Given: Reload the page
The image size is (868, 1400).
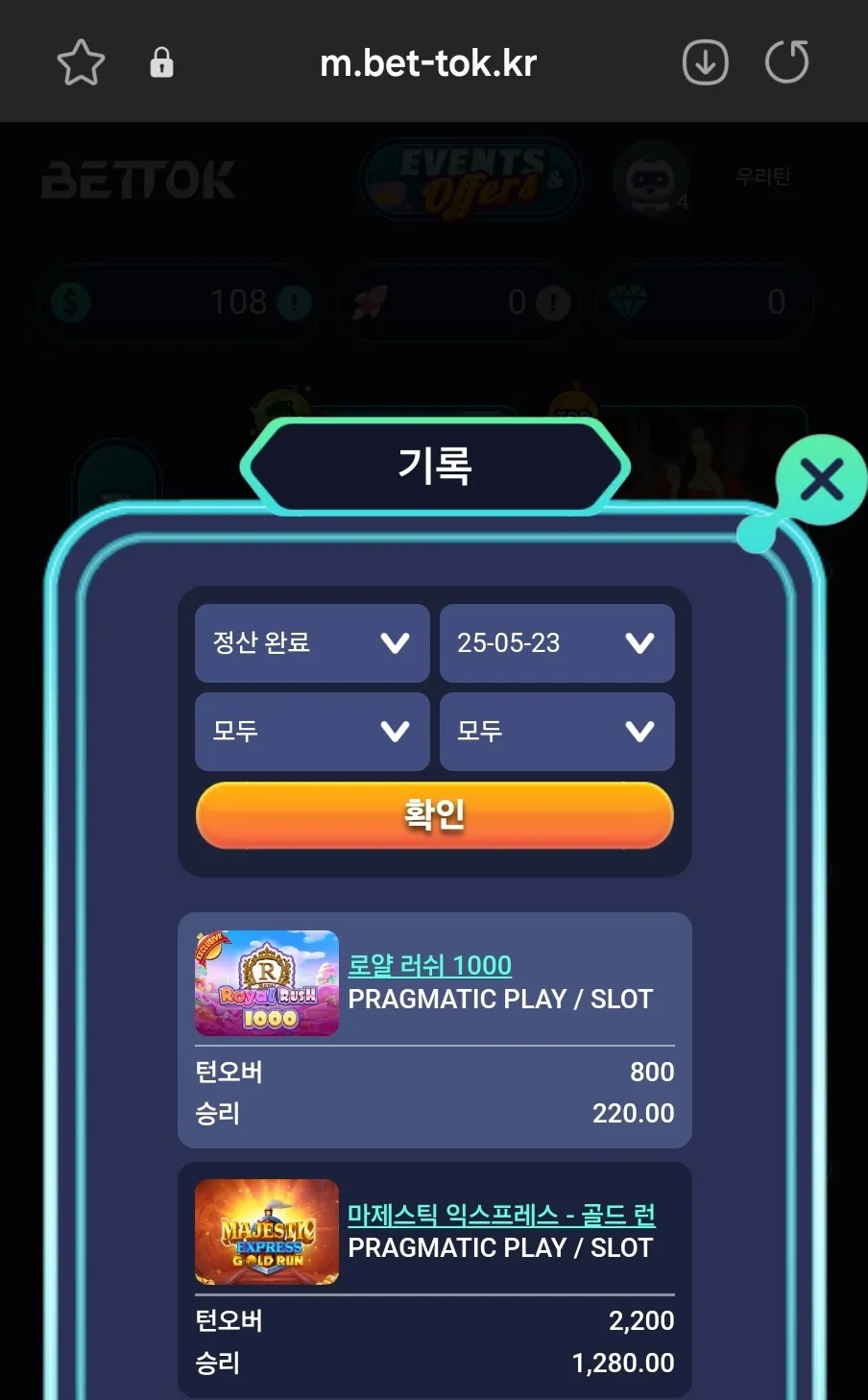Looking at the screenshot, I should coord(786,62).
